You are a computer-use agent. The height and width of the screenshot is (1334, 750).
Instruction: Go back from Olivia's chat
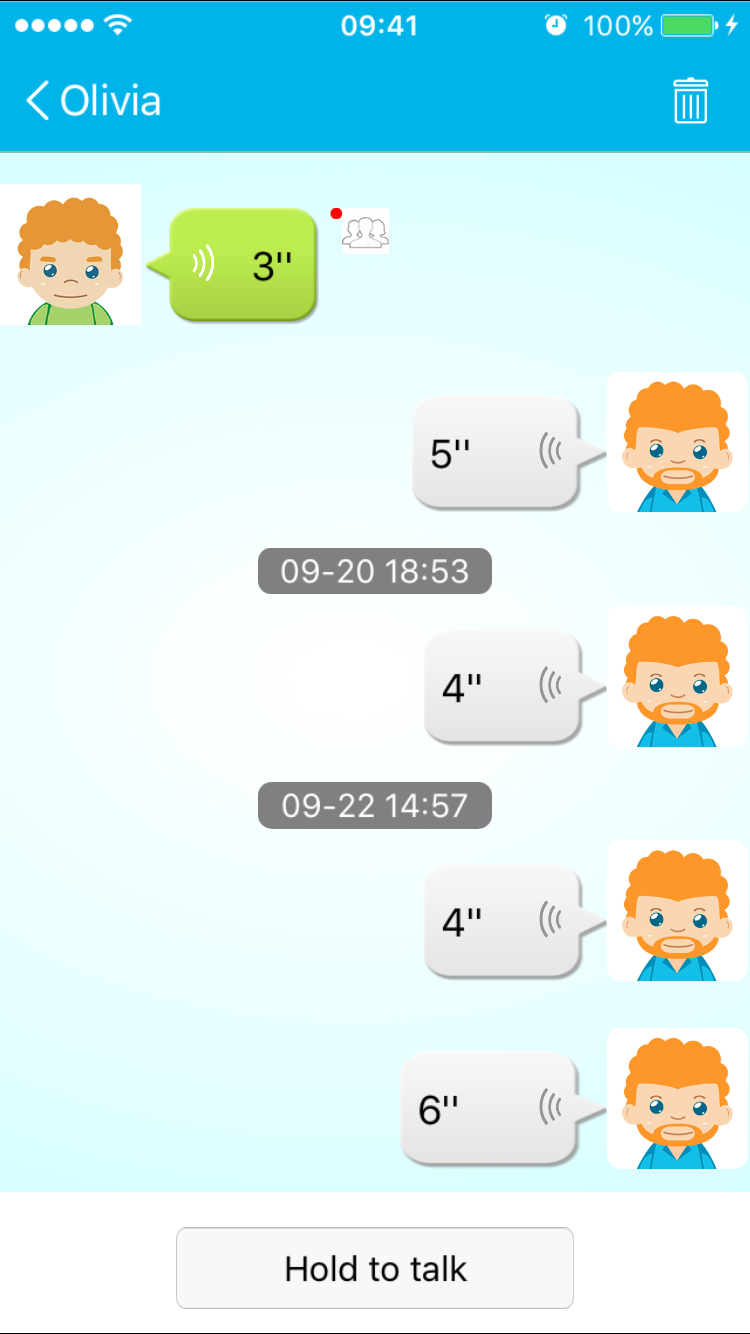coord(40,101)
